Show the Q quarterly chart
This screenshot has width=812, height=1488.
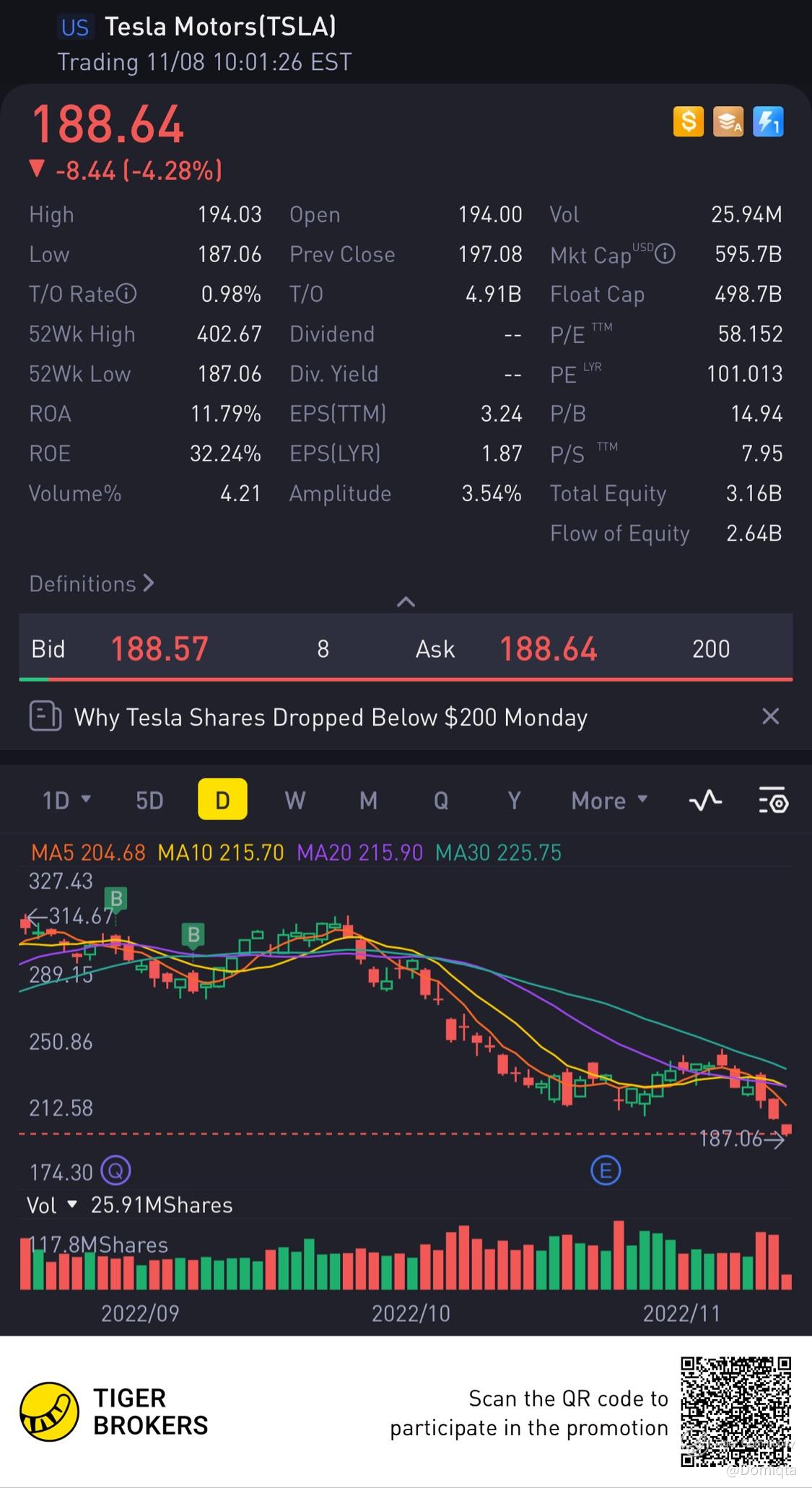[440, 800]
